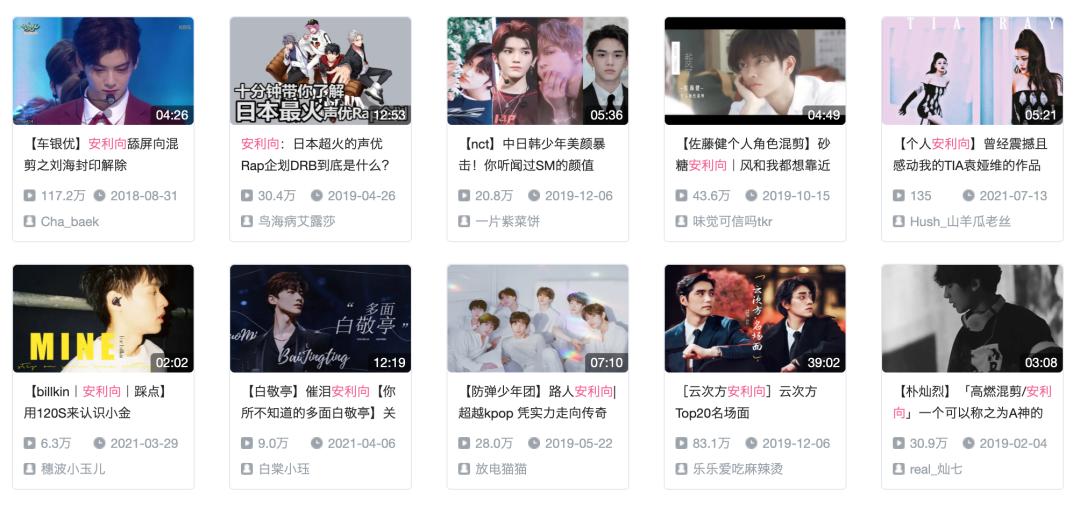Visit uploader 白棠小珏's profile
This screenshot has height=506, width=1080.
point(284,468)
